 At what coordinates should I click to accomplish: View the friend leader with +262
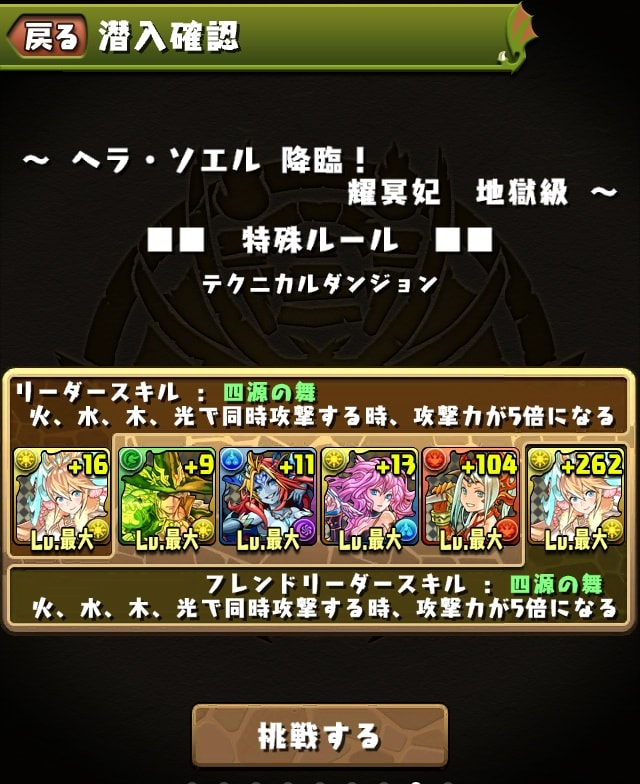(x=577, y=497)
